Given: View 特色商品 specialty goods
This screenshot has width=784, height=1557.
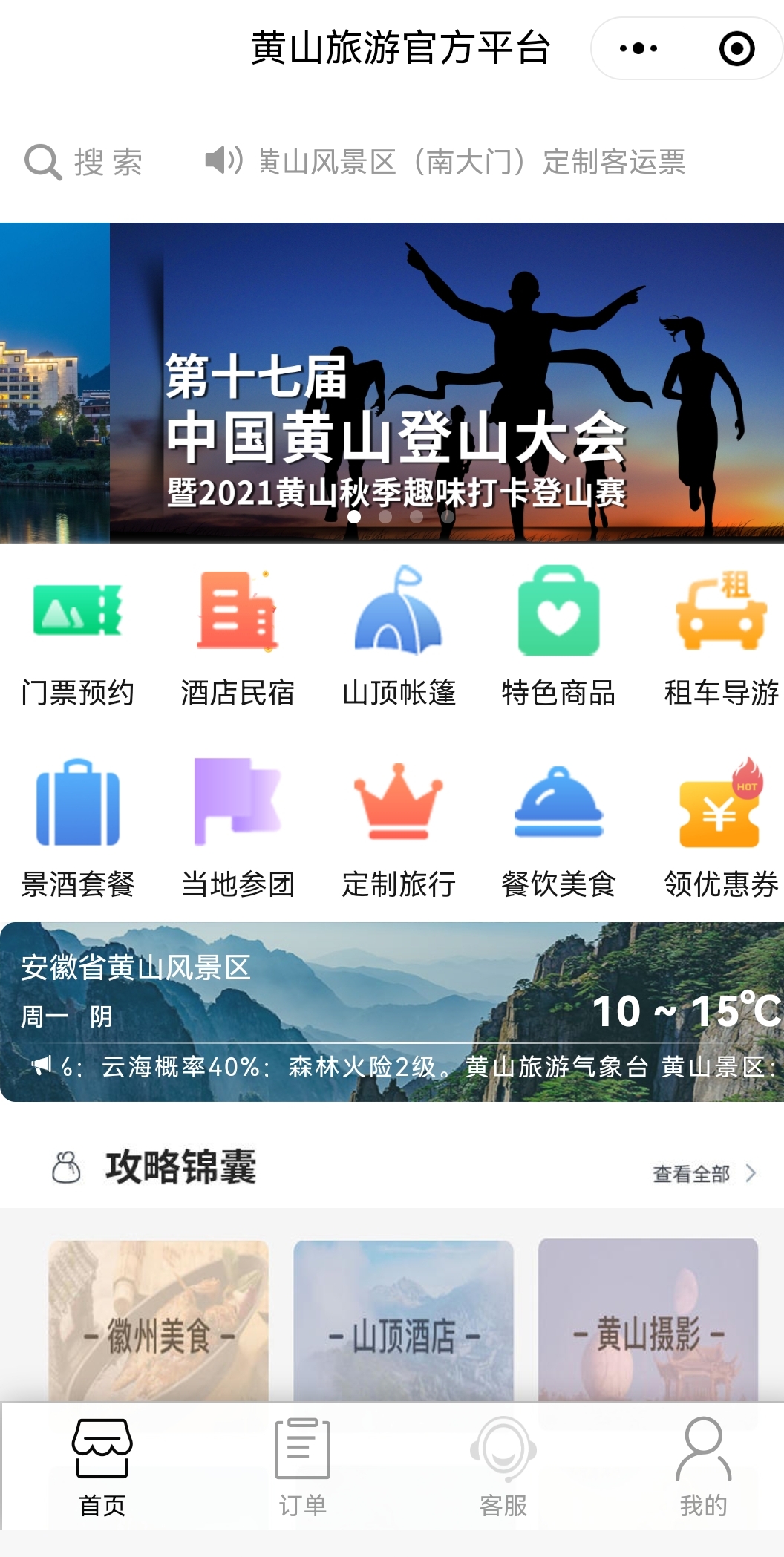Looking at the screenshot, I should click(x=558, y=636).
